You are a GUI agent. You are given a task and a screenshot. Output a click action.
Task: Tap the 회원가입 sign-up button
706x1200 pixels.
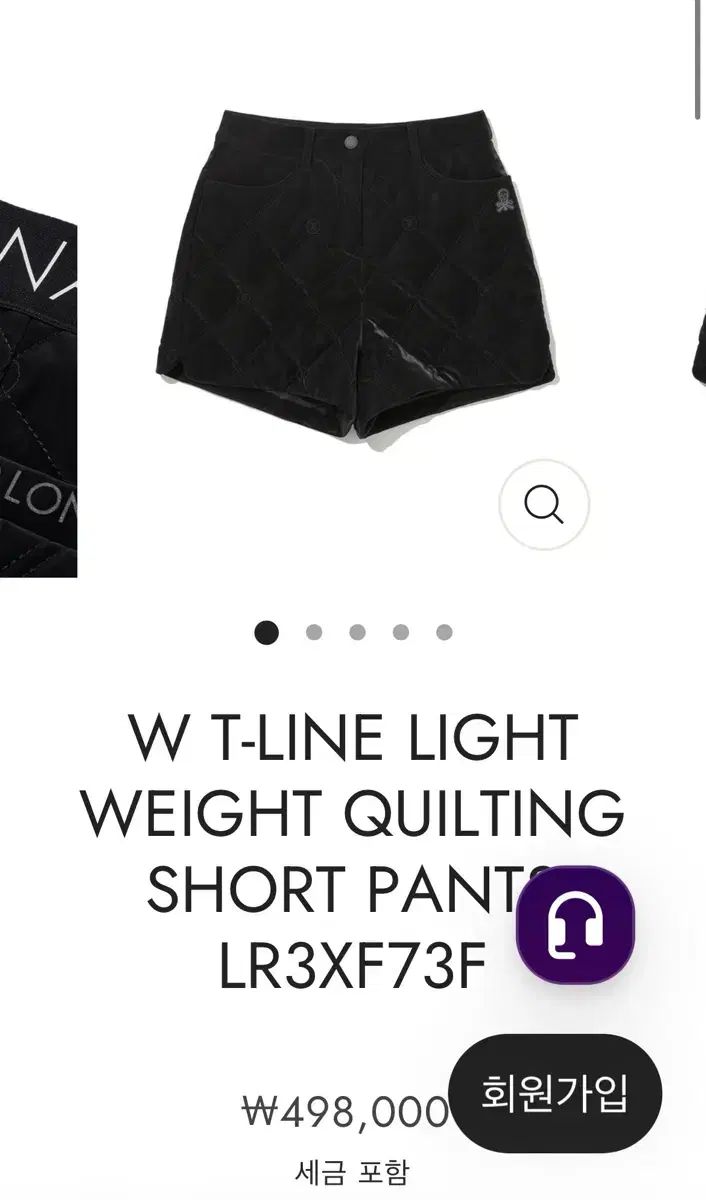click(x=555, y=1095)
